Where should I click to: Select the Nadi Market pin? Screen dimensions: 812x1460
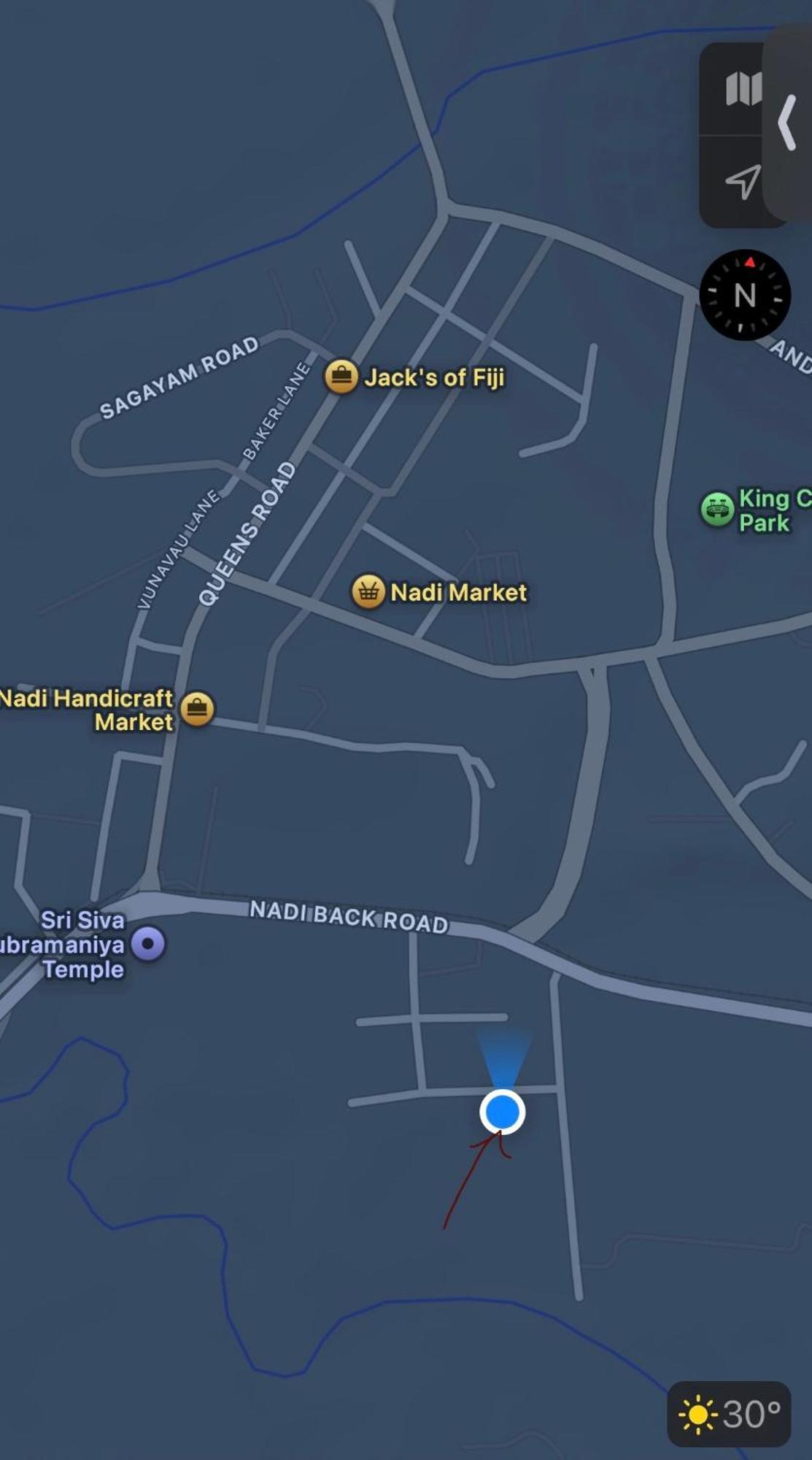[368, 591]
